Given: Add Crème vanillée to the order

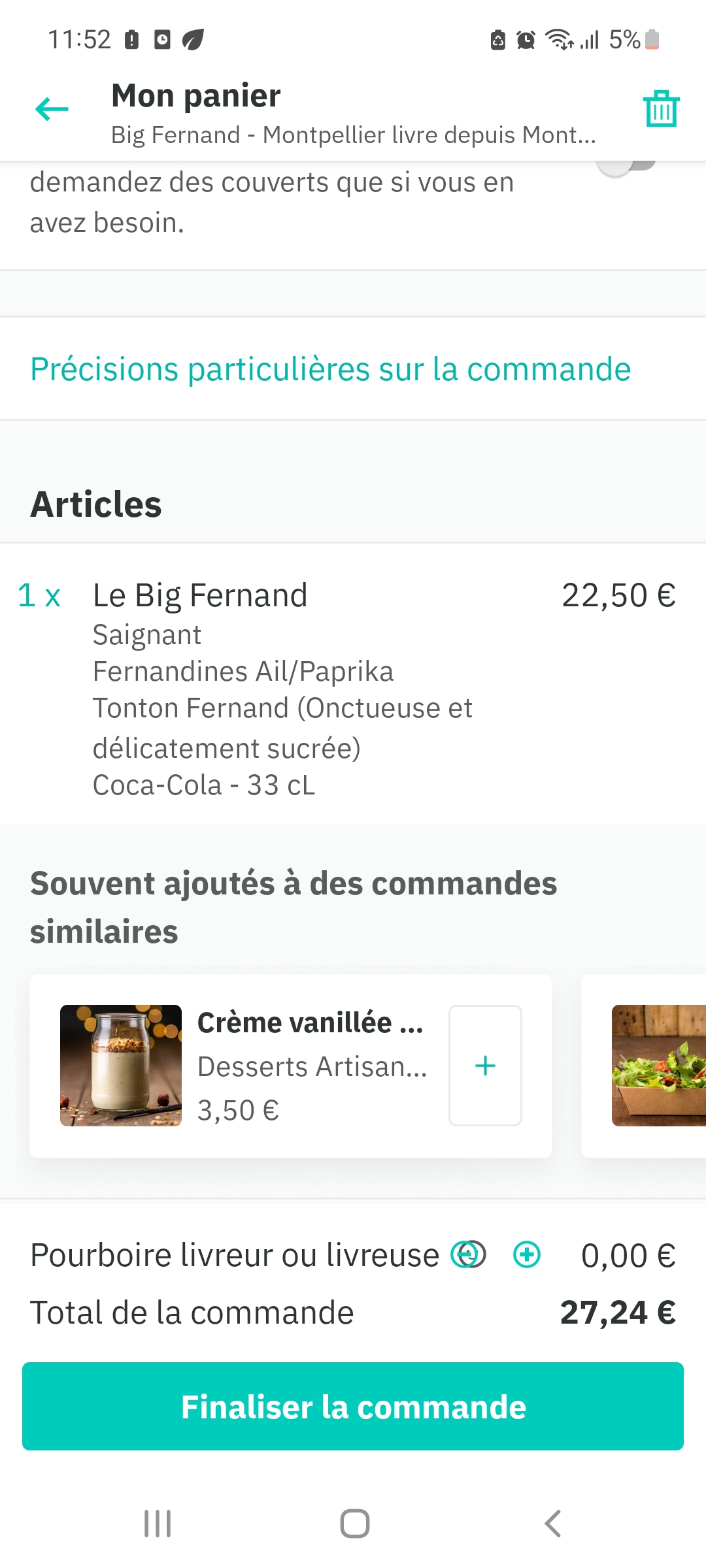Looking at the screenshot, I should pos(485,1066).
